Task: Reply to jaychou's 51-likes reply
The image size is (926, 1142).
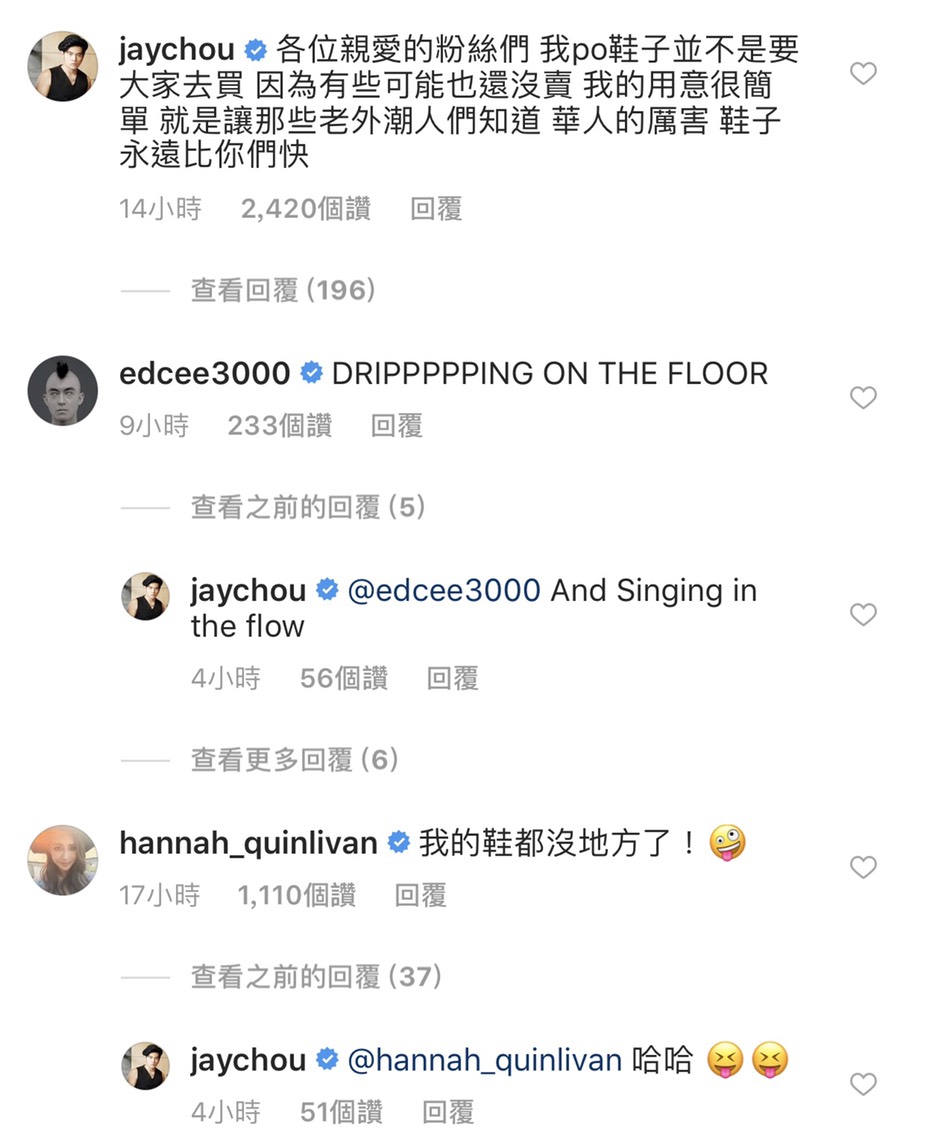Action: [x=448, y=1112]
